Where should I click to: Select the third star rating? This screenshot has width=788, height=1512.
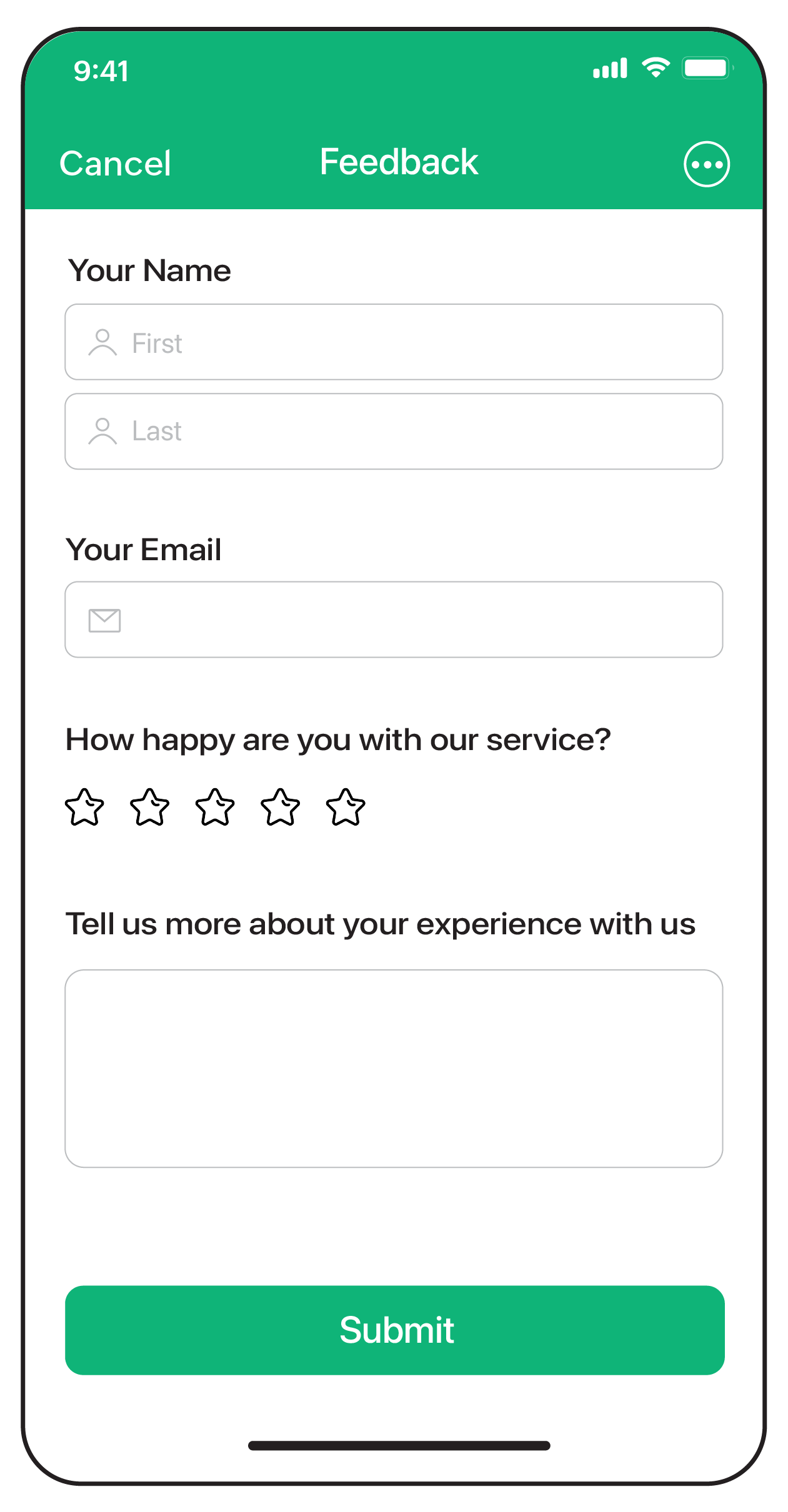pos(215,807)
